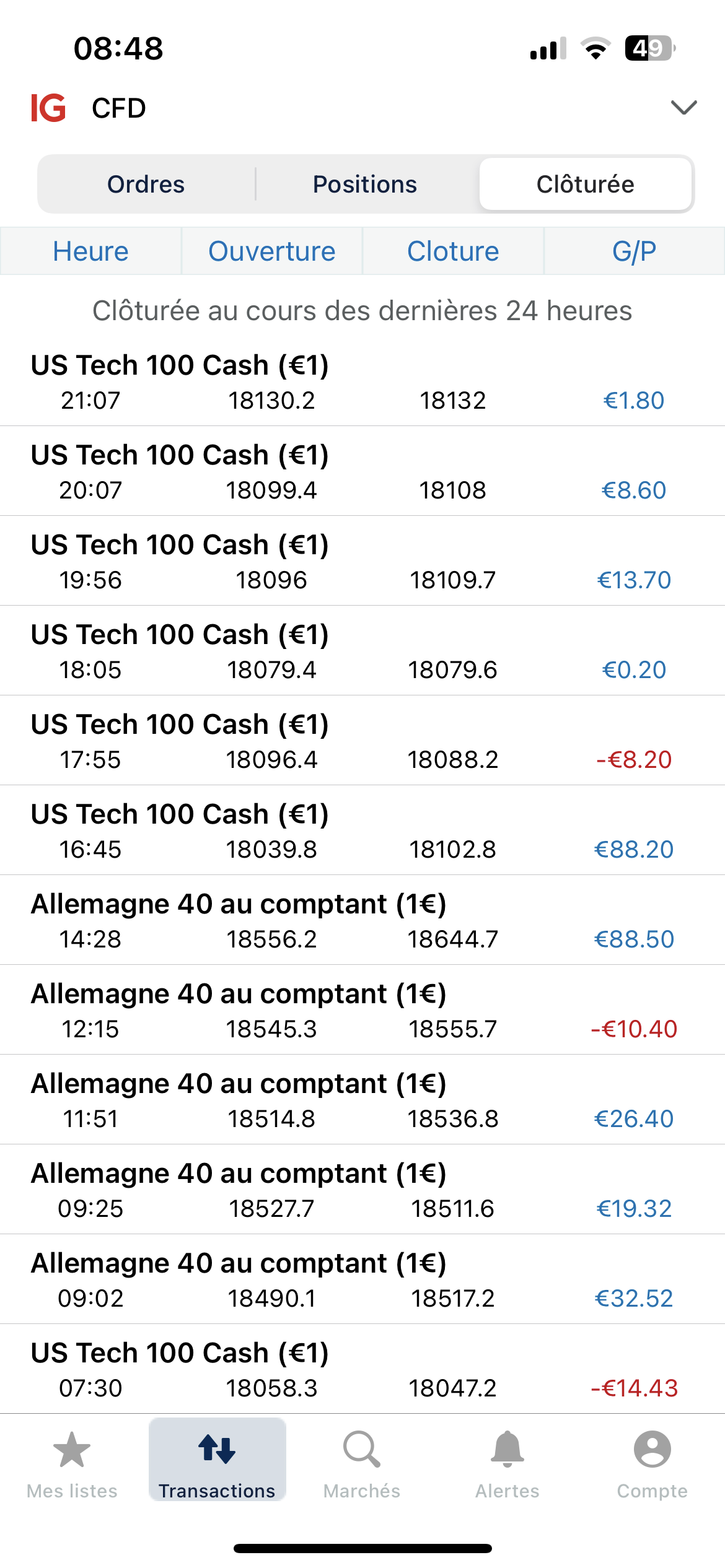Viewport: 725px width, 1568px height.
Task: Expand the CFD account dropdown chevron
Action: click(683, 108)
